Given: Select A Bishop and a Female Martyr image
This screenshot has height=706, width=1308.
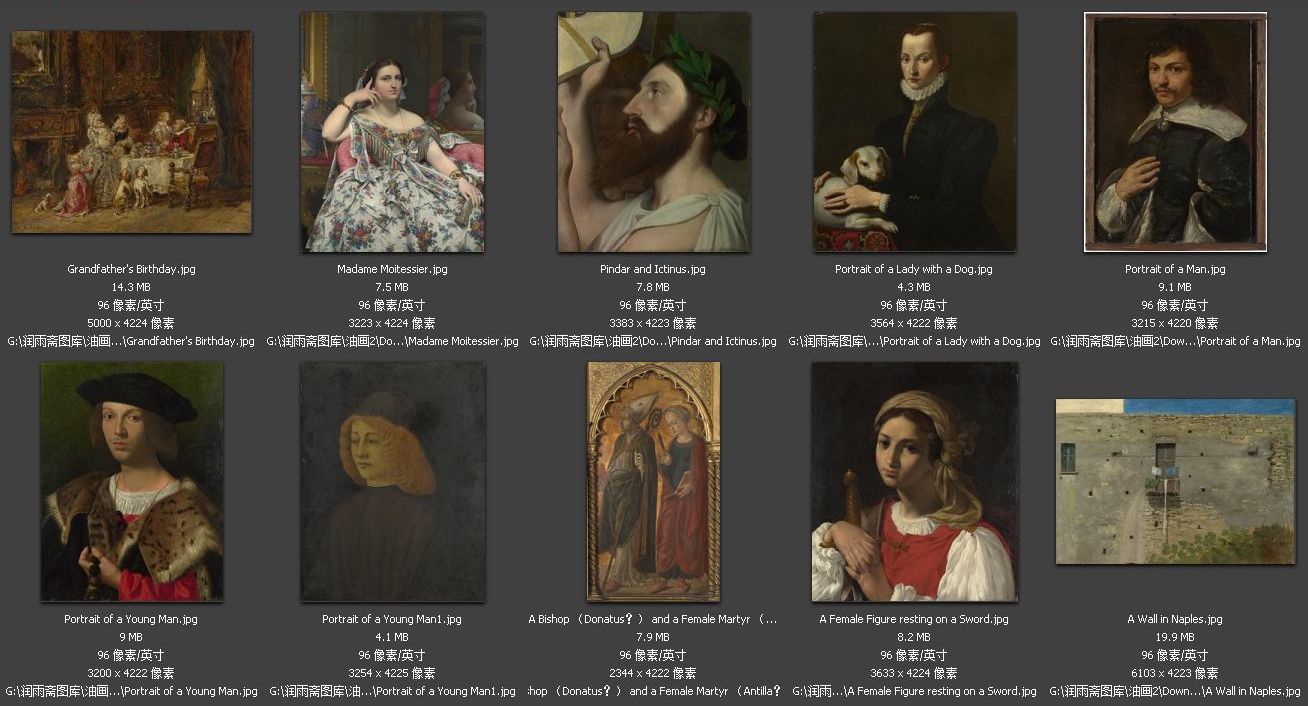Looking at the screenshot, I should click(653, 481).
